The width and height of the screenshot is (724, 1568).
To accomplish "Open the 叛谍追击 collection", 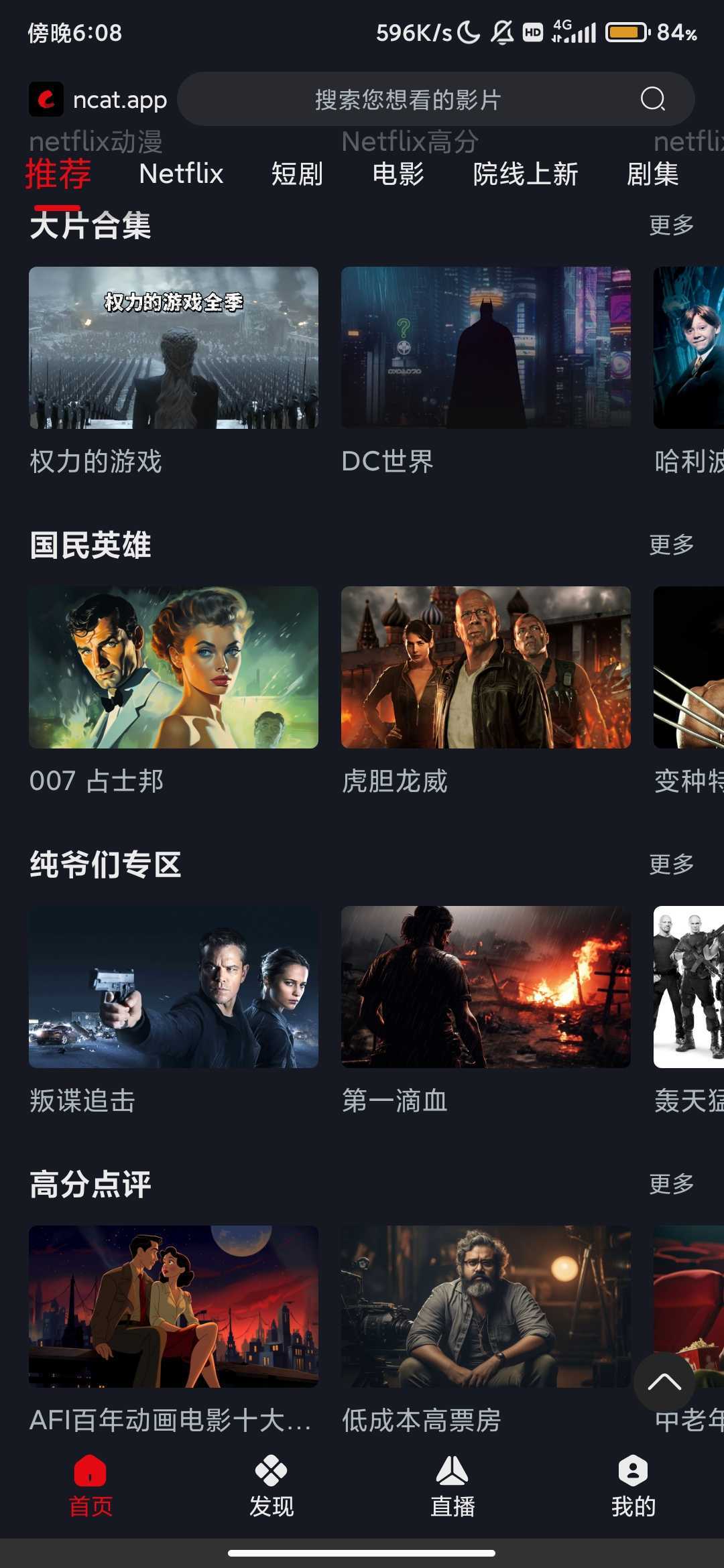I will pos(174,987).
